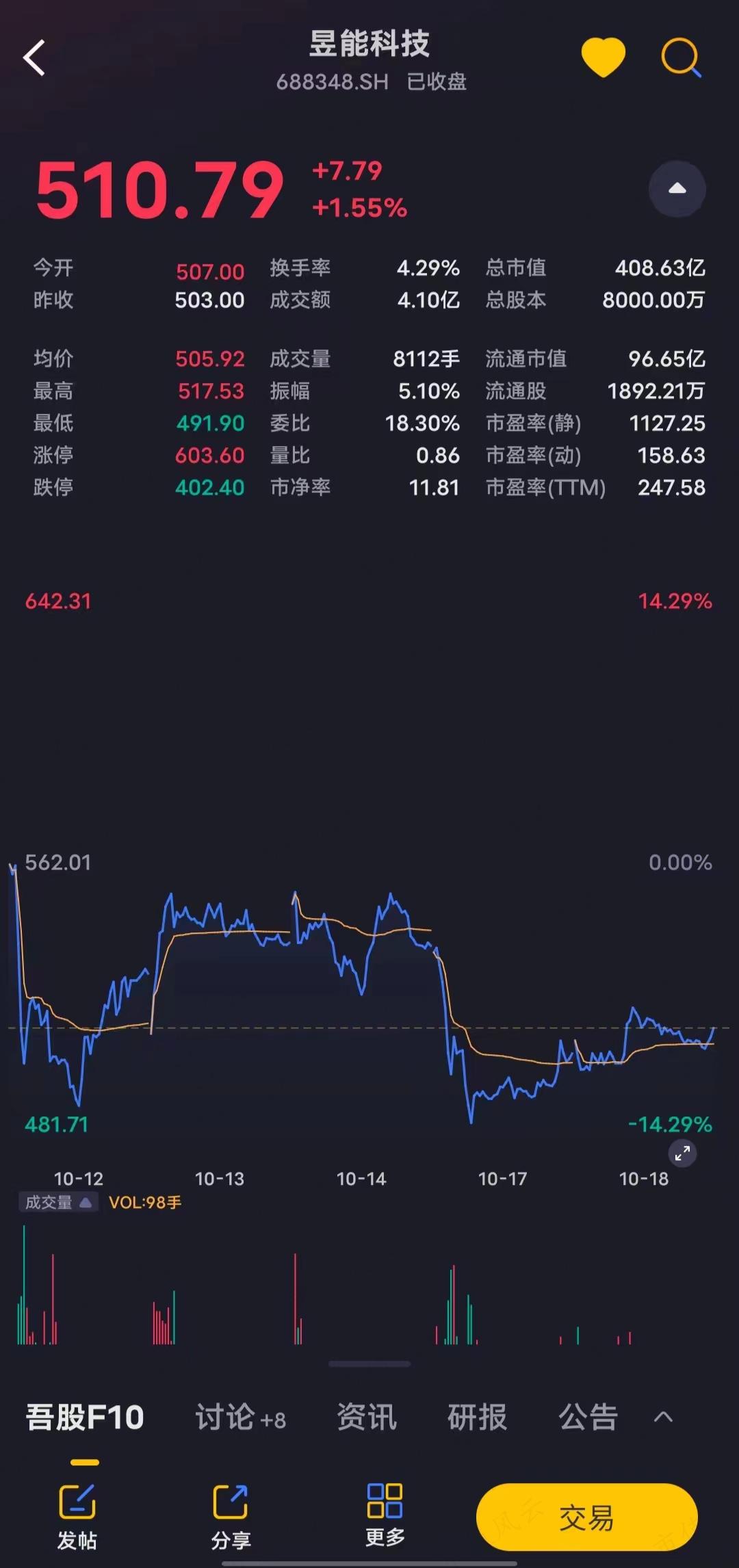
Task: Remove stock from favorites via heart icon
Action: point(603,57)
